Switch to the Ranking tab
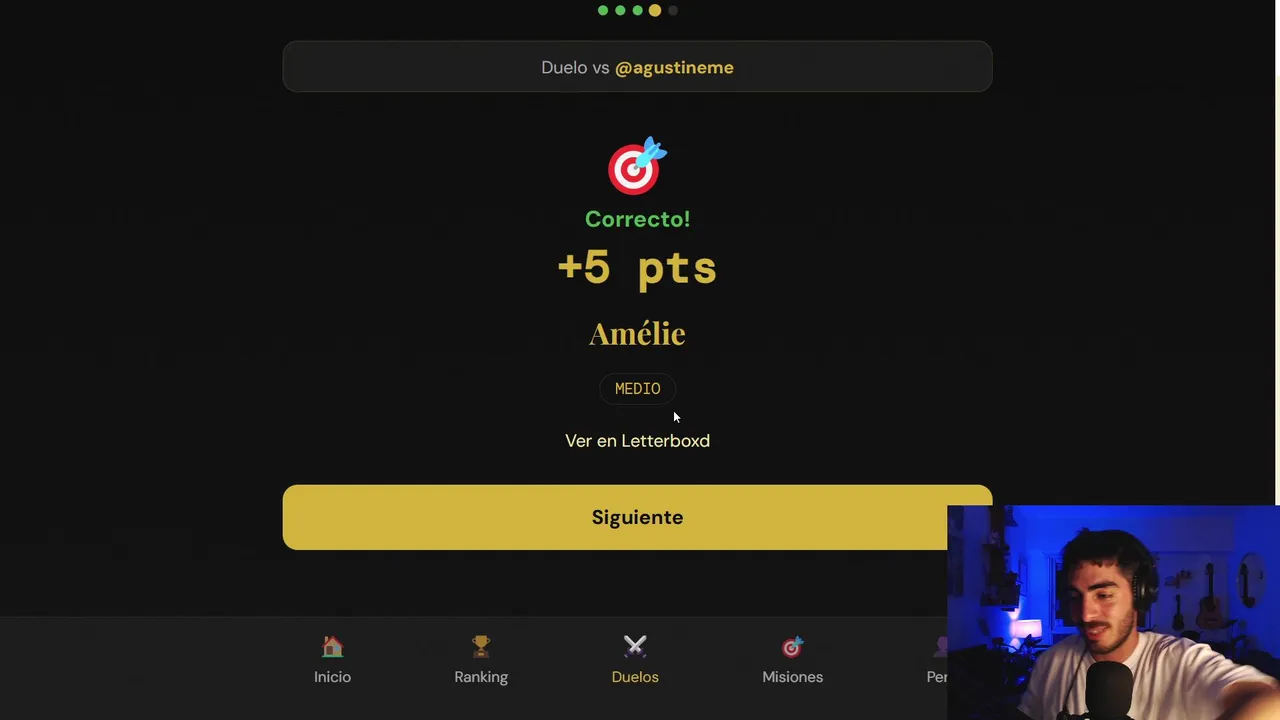Screen dimensions: 1280x720 (481, 660)
